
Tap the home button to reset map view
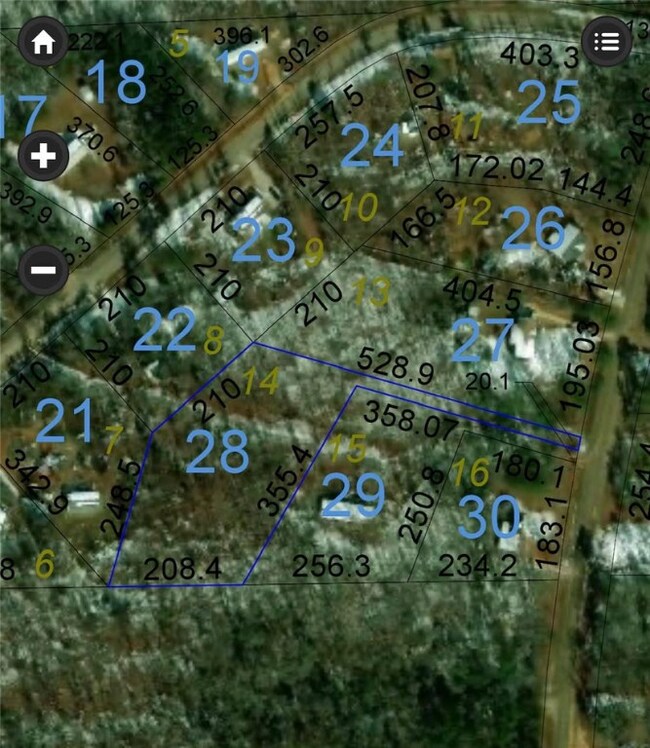43,42
